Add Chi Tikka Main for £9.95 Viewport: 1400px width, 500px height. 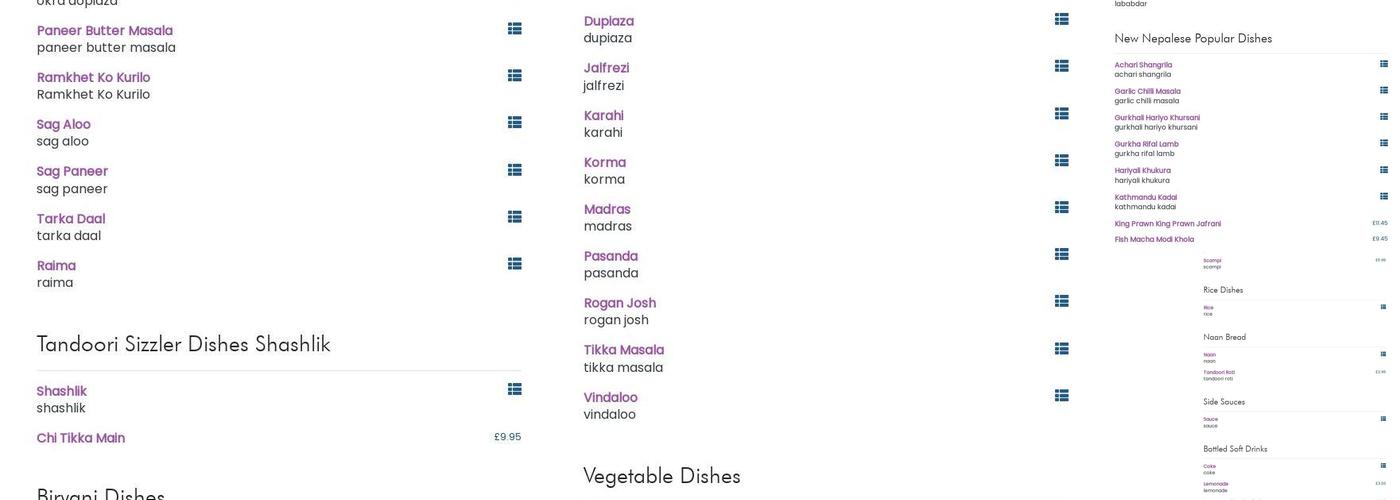(81, 438)
